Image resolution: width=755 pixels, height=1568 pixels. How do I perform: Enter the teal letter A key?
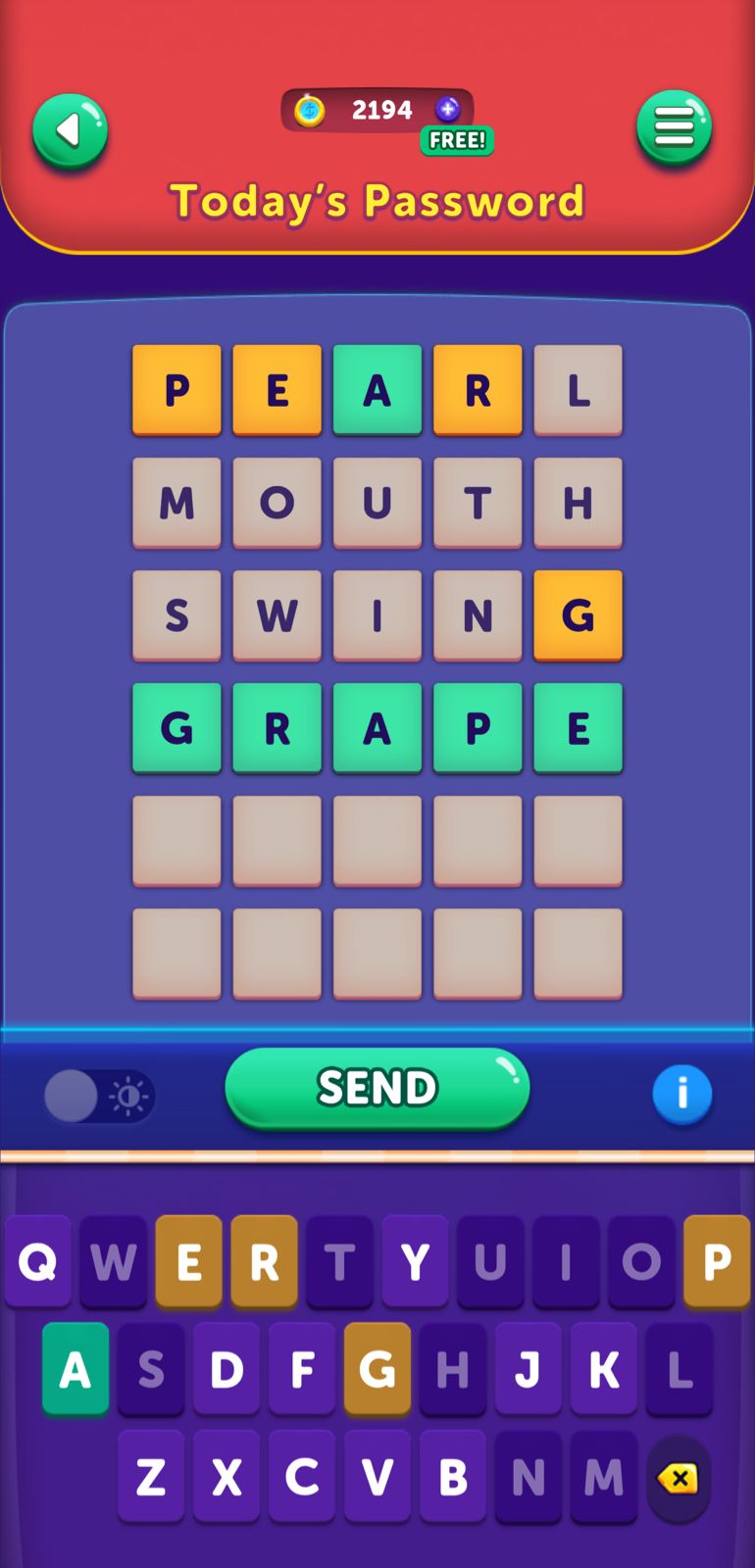[x=75, y=1369]
